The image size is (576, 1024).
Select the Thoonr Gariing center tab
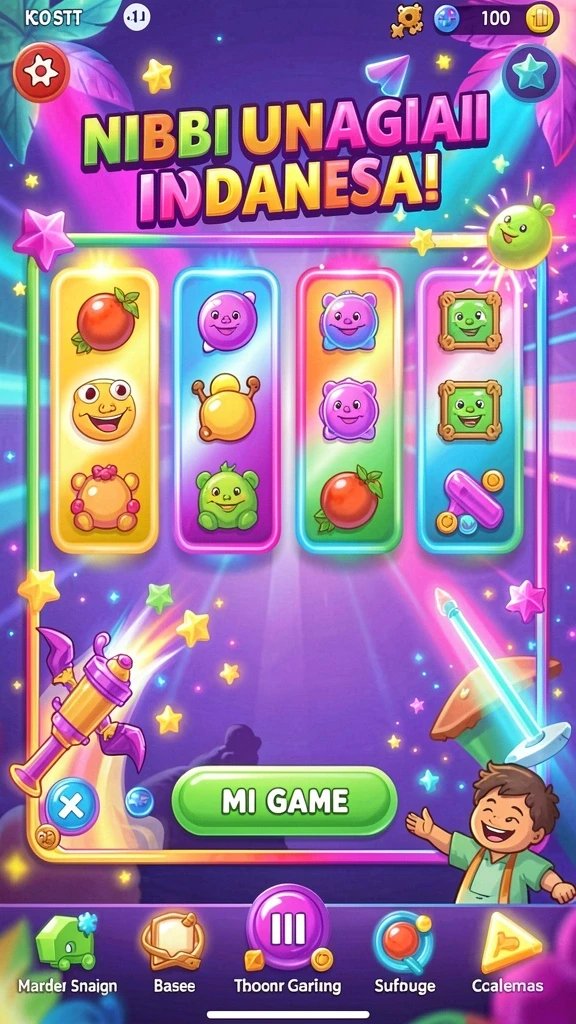(x=287, y=942)
